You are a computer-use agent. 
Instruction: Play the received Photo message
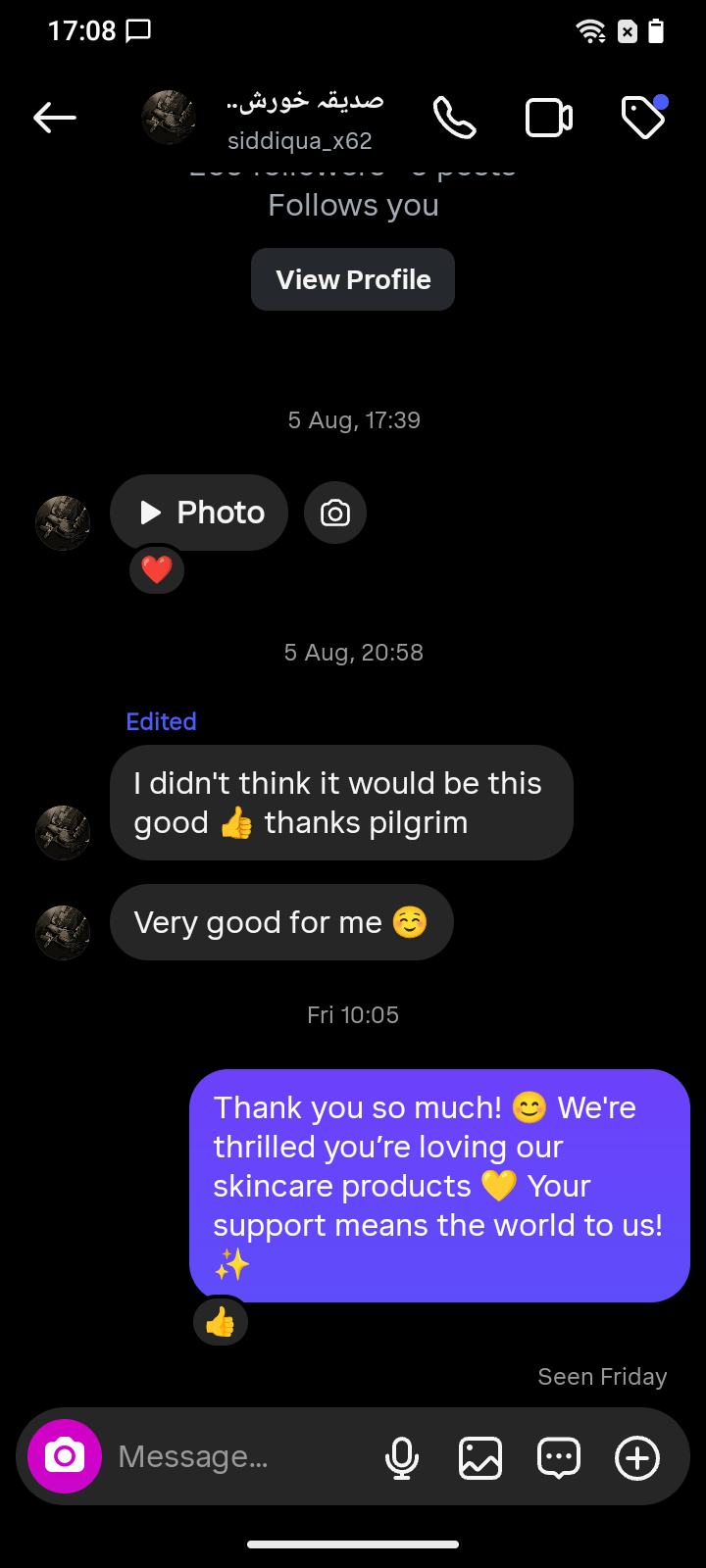tap(199, 513)
